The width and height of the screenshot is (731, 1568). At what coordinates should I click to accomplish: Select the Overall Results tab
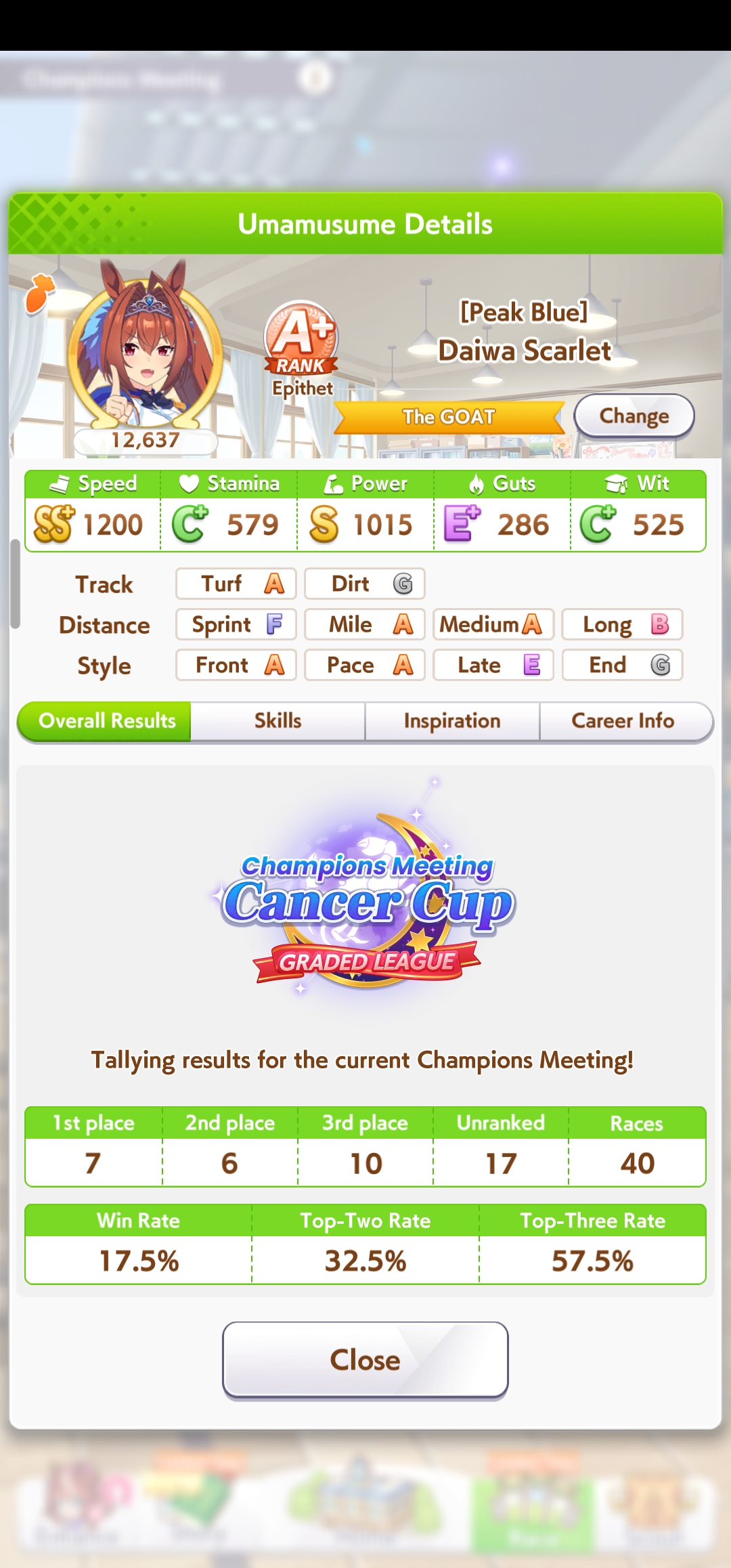pos(107,721)
